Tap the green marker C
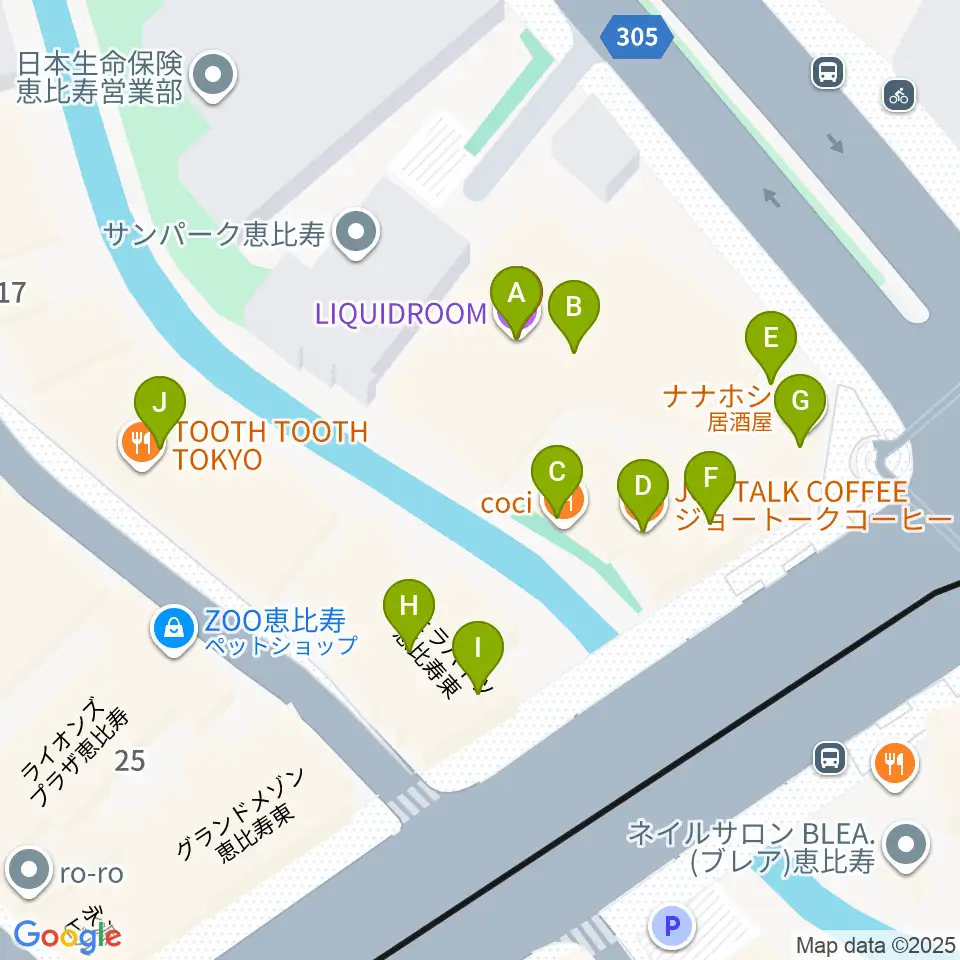Image resolution: width=960 pixels, height=960 pixels. coord(557,478)
